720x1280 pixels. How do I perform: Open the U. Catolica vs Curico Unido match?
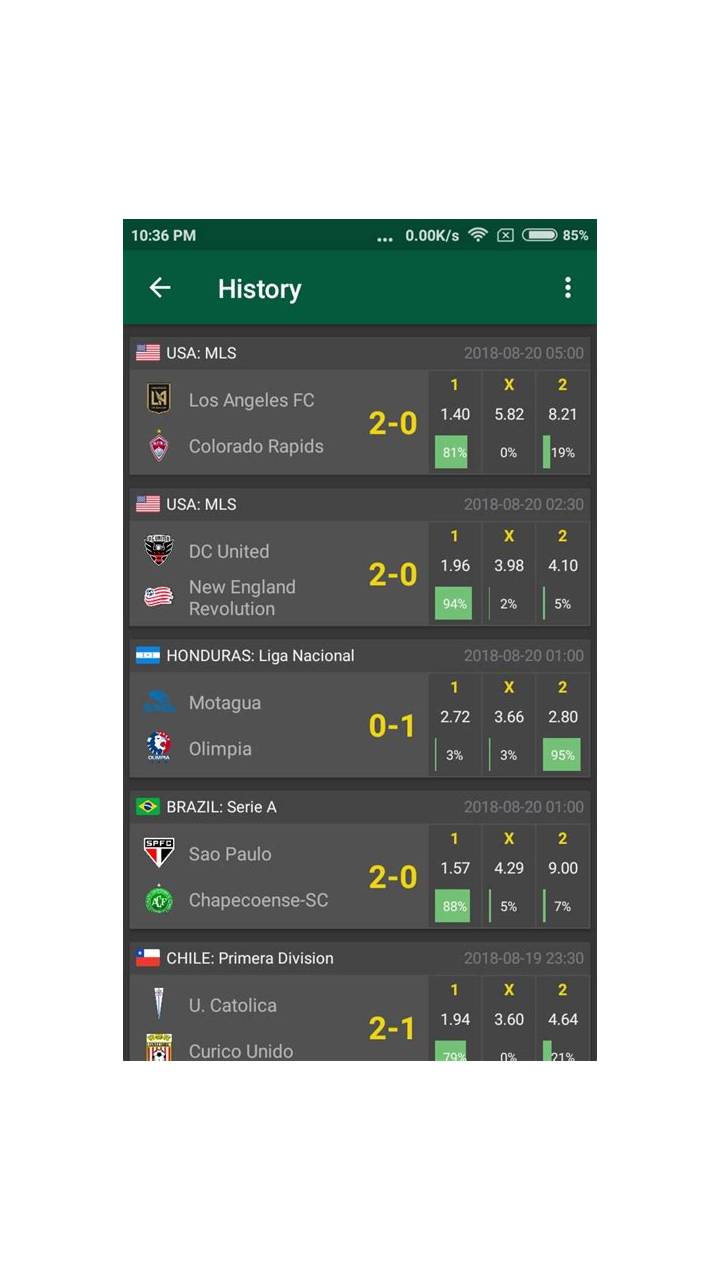point(360,1002)
